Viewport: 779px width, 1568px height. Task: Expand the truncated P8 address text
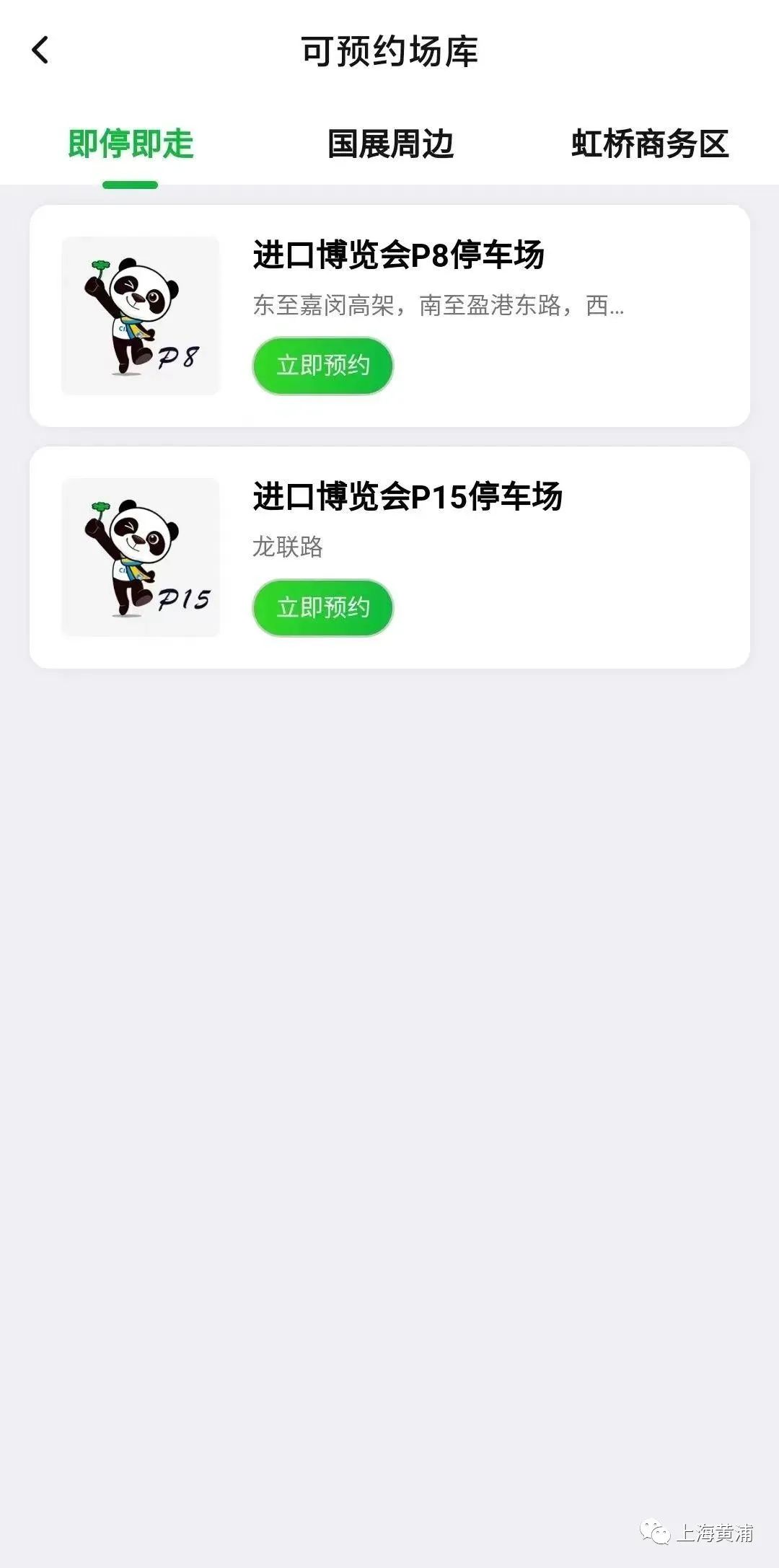439,307
